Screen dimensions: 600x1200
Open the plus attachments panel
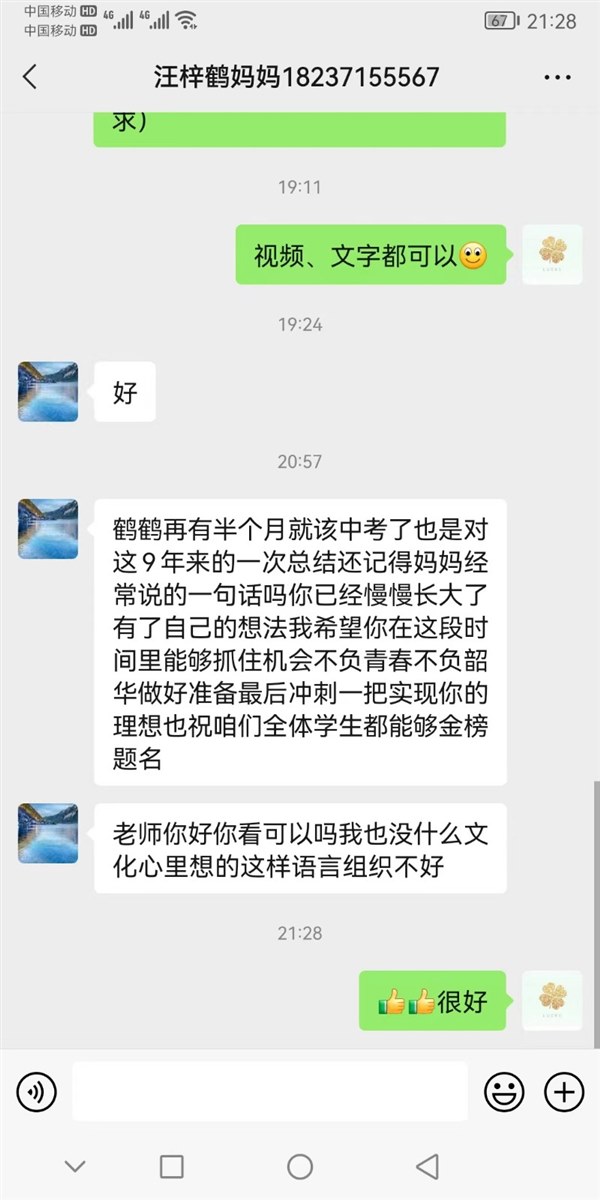tap(564, 1092)
